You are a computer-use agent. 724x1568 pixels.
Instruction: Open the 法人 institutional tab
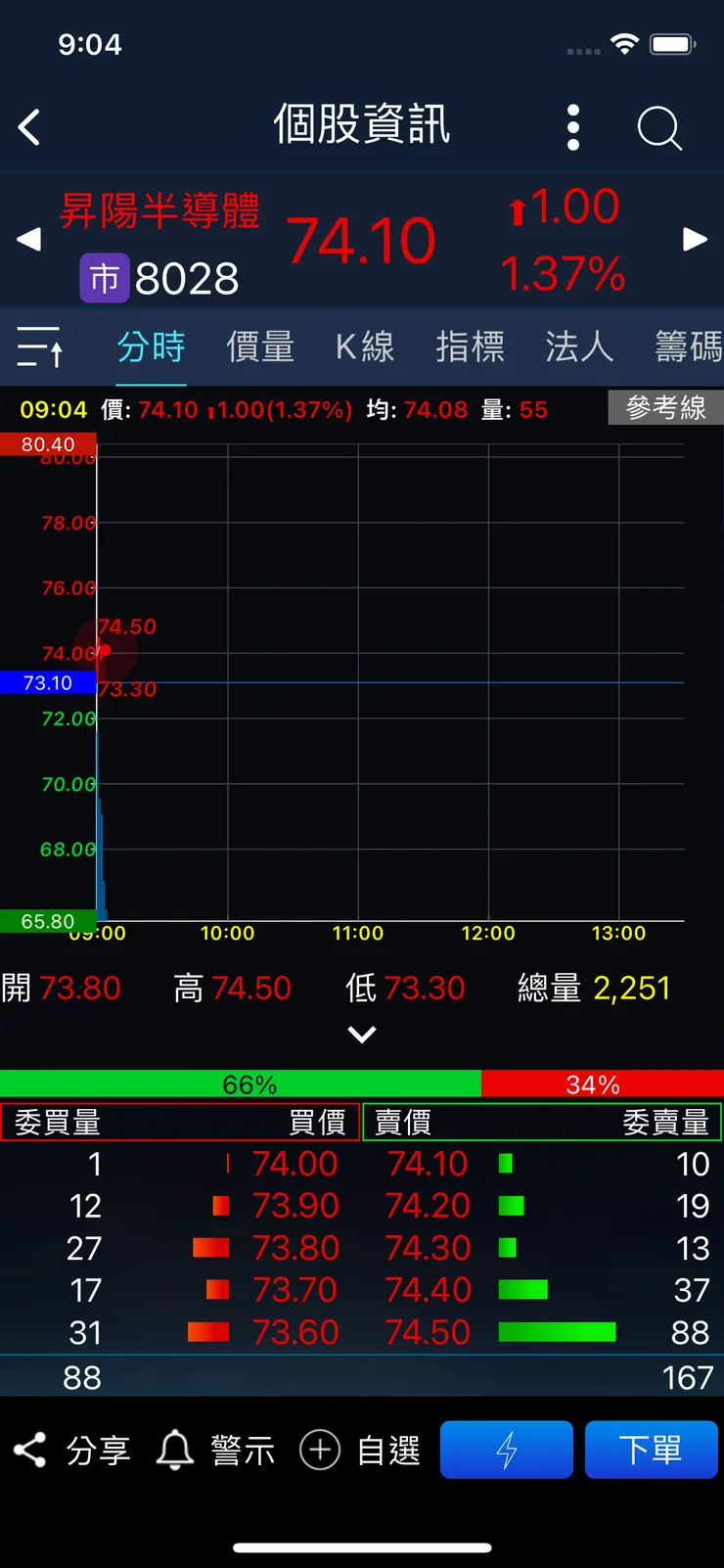pos(579,347)
